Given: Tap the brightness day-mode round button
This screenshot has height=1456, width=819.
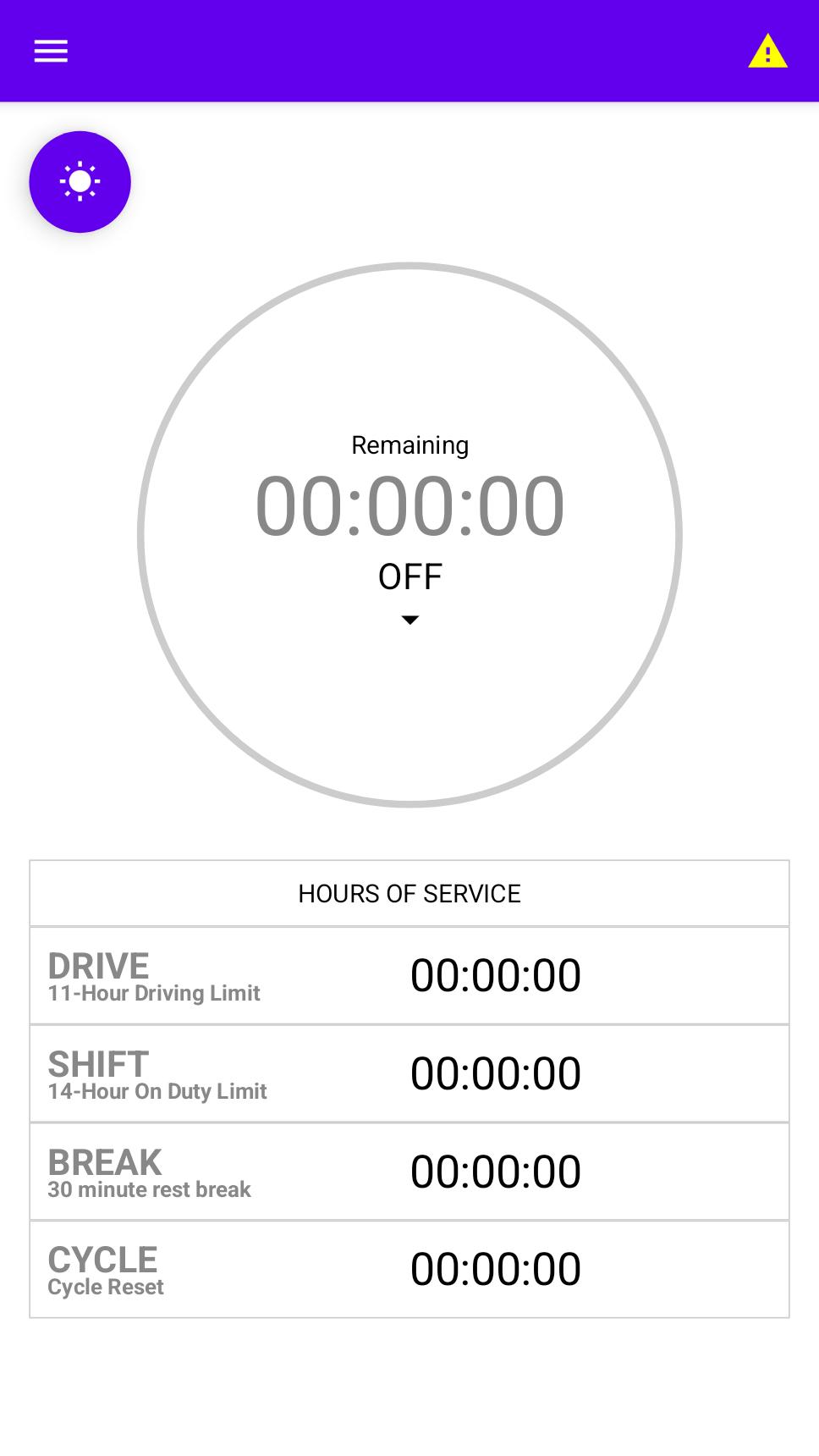Looking at the screenshot, I should [x=80, y=182].
